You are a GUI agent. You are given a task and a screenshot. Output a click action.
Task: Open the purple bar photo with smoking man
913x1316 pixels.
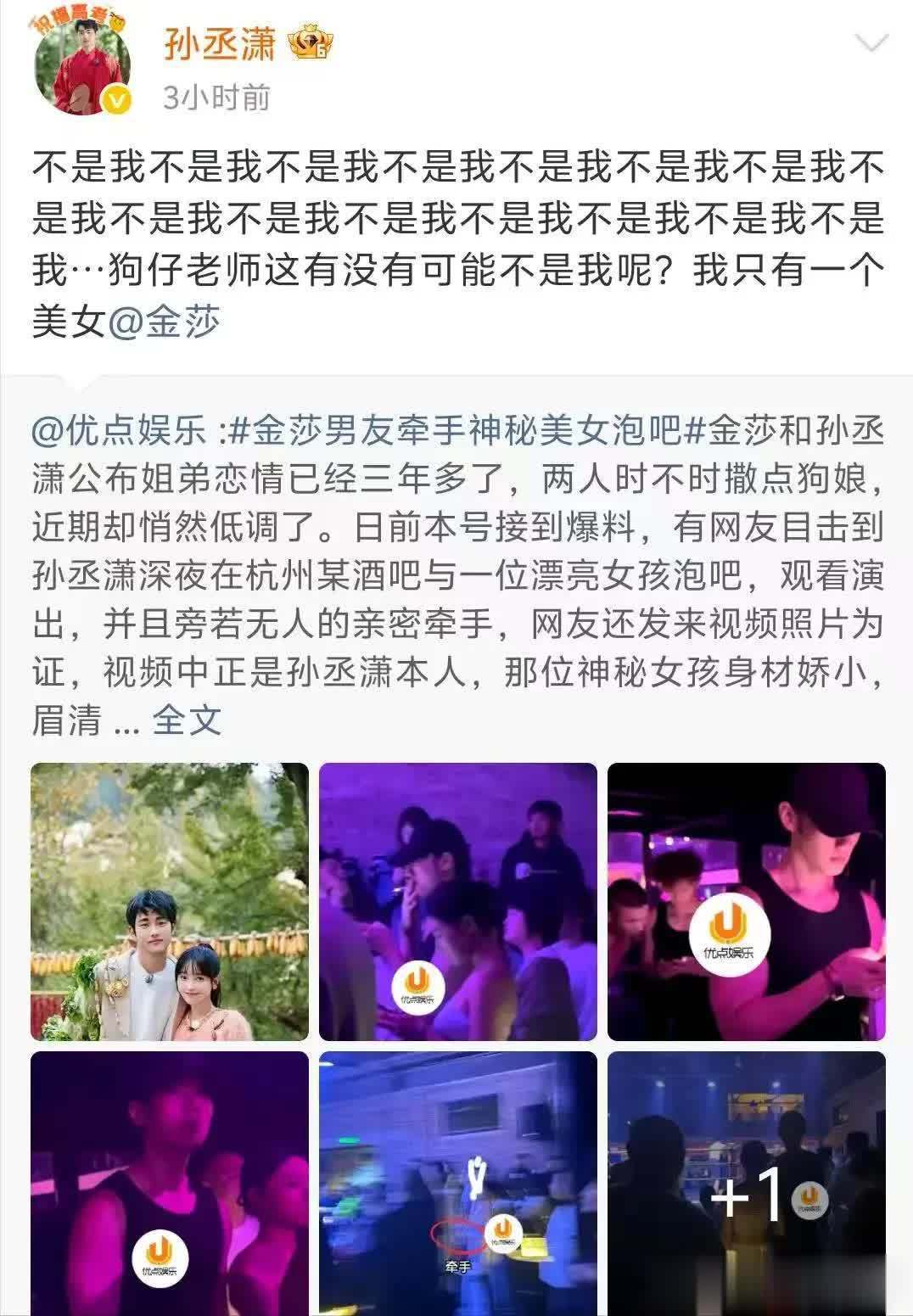(457, 901)
